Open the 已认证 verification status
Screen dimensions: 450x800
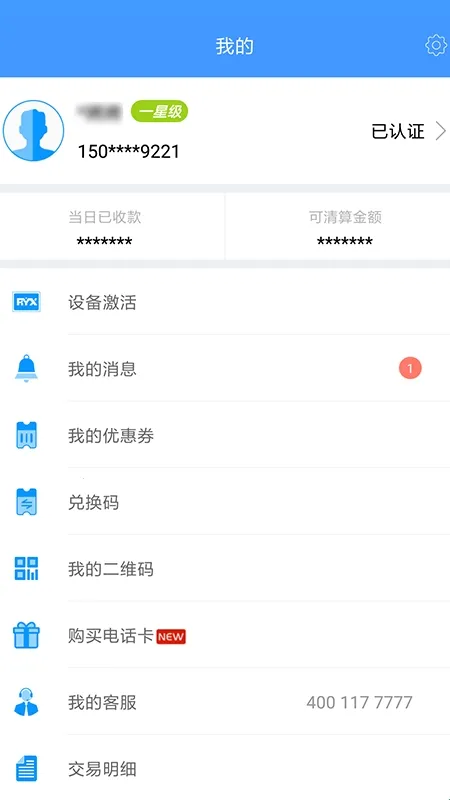pyautogui.click(x=408, y=132)
